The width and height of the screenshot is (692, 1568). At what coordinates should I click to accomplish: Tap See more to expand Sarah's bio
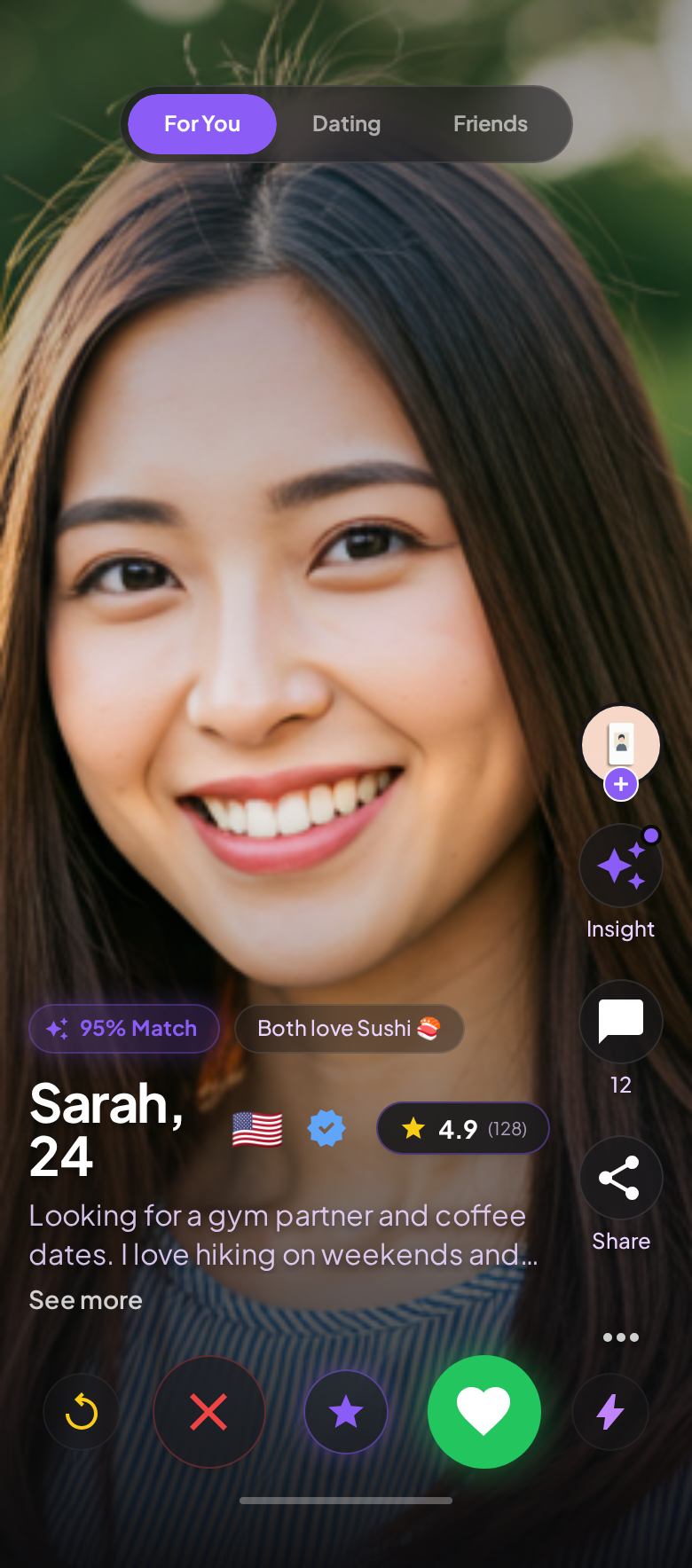click(x=85, y=1299)
